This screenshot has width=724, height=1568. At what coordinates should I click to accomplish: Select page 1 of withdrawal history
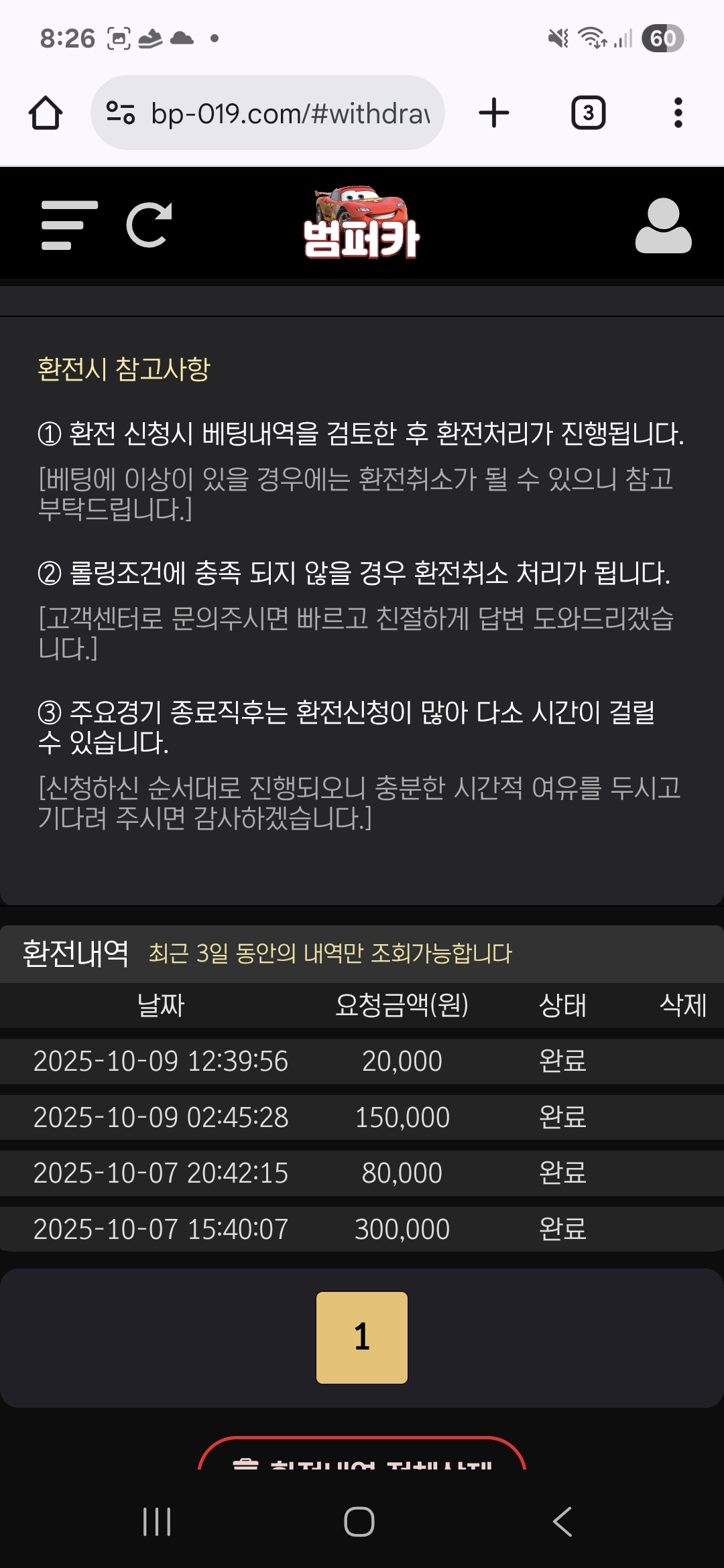click(x=362, y=1337)
